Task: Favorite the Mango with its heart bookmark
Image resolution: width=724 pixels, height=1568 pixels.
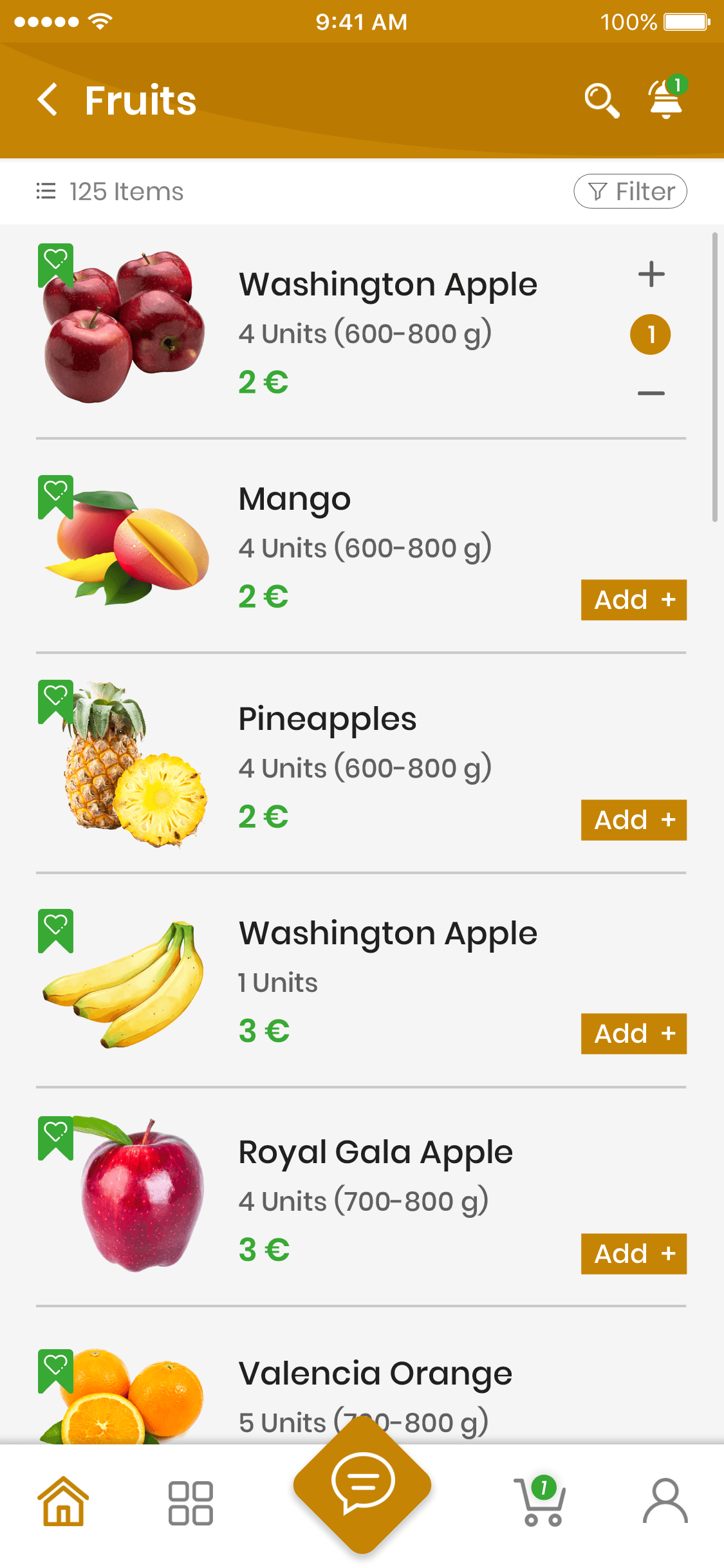Action: coord(55,496)
